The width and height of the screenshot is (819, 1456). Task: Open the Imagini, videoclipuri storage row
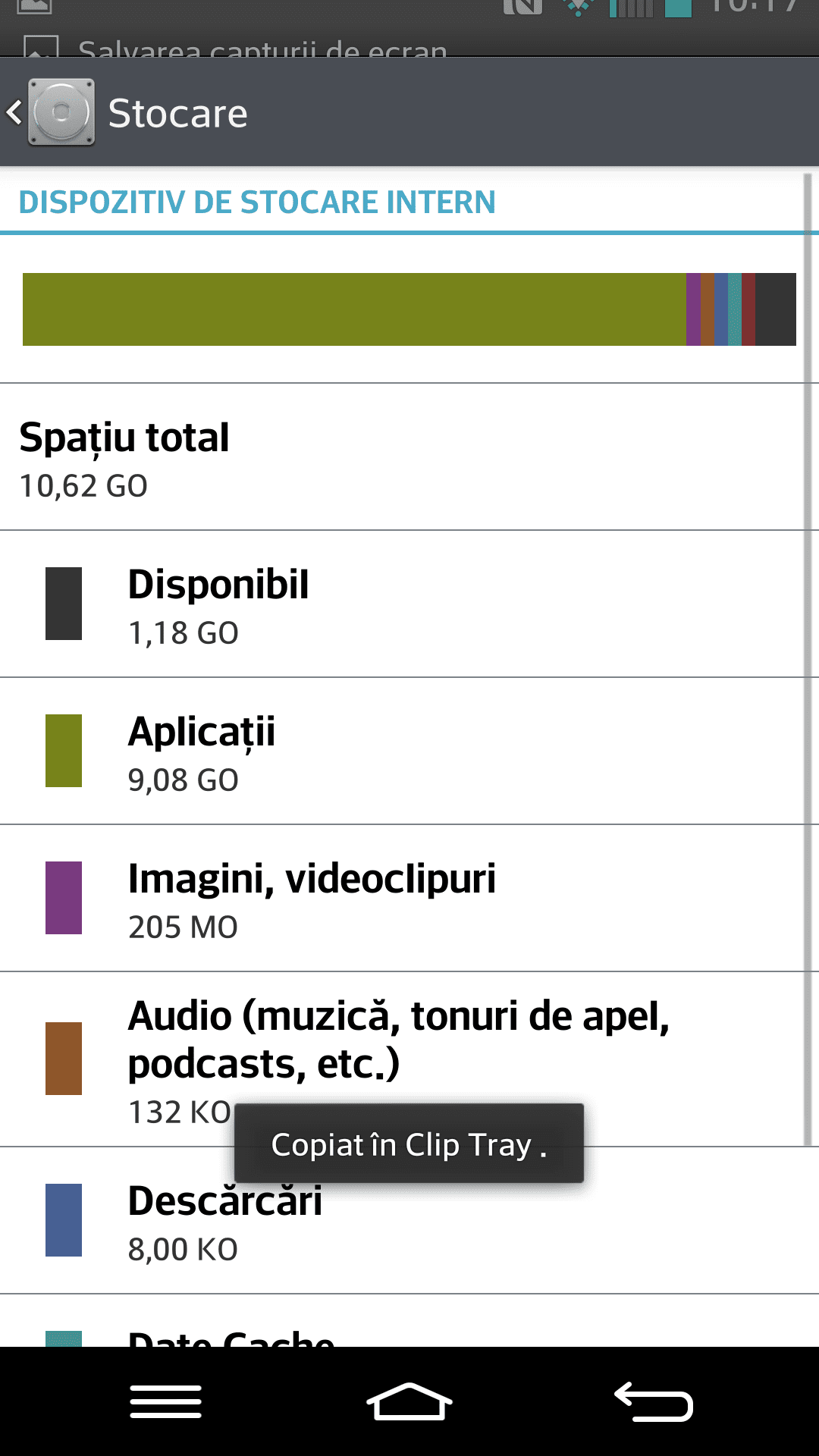tap(402, 898)
